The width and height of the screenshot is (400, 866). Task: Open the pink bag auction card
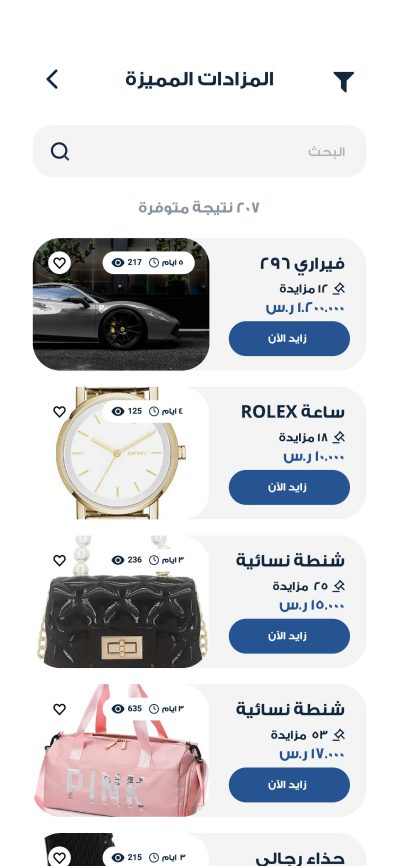(199, 750)
